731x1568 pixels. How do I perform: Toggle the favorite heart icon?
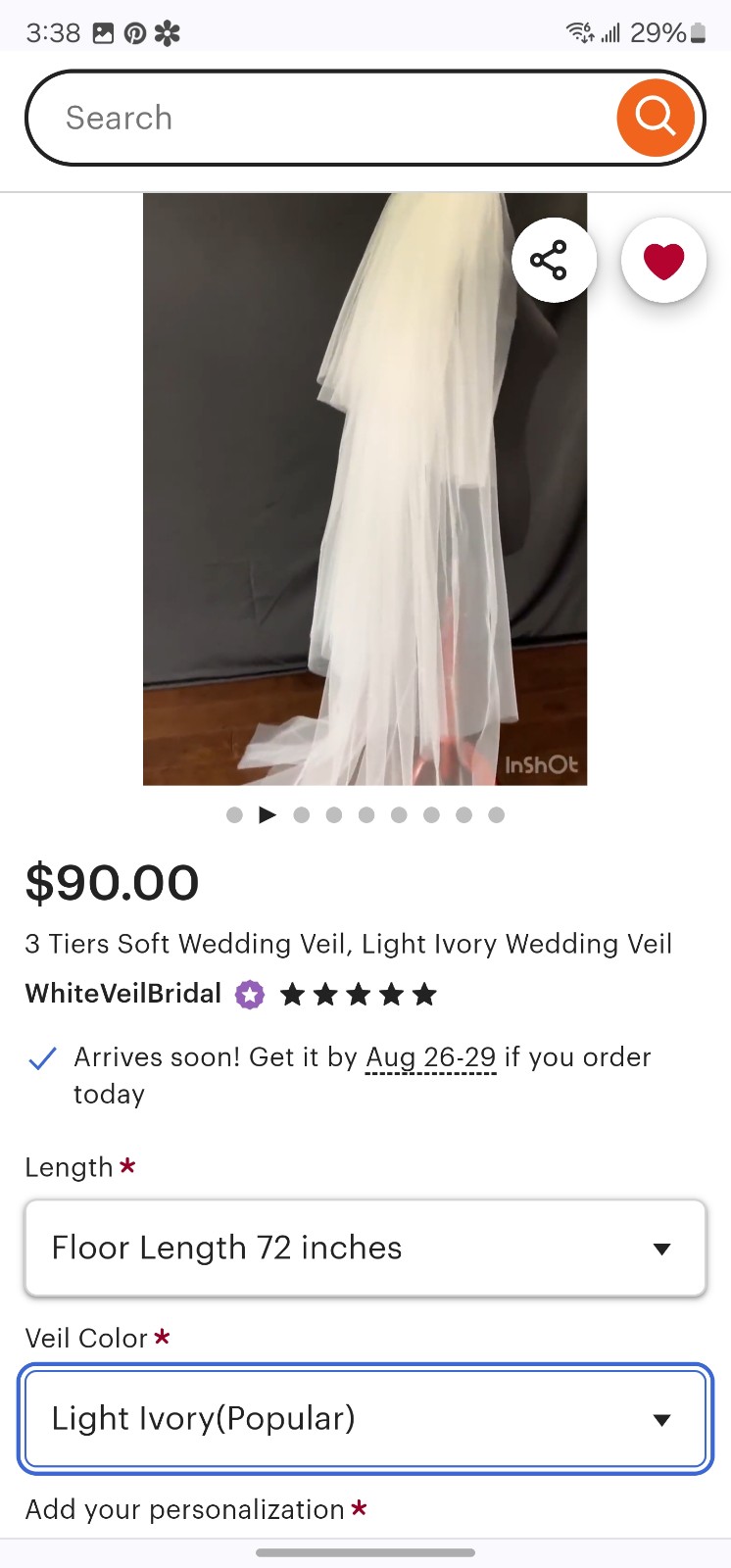[x=663, y=261]
